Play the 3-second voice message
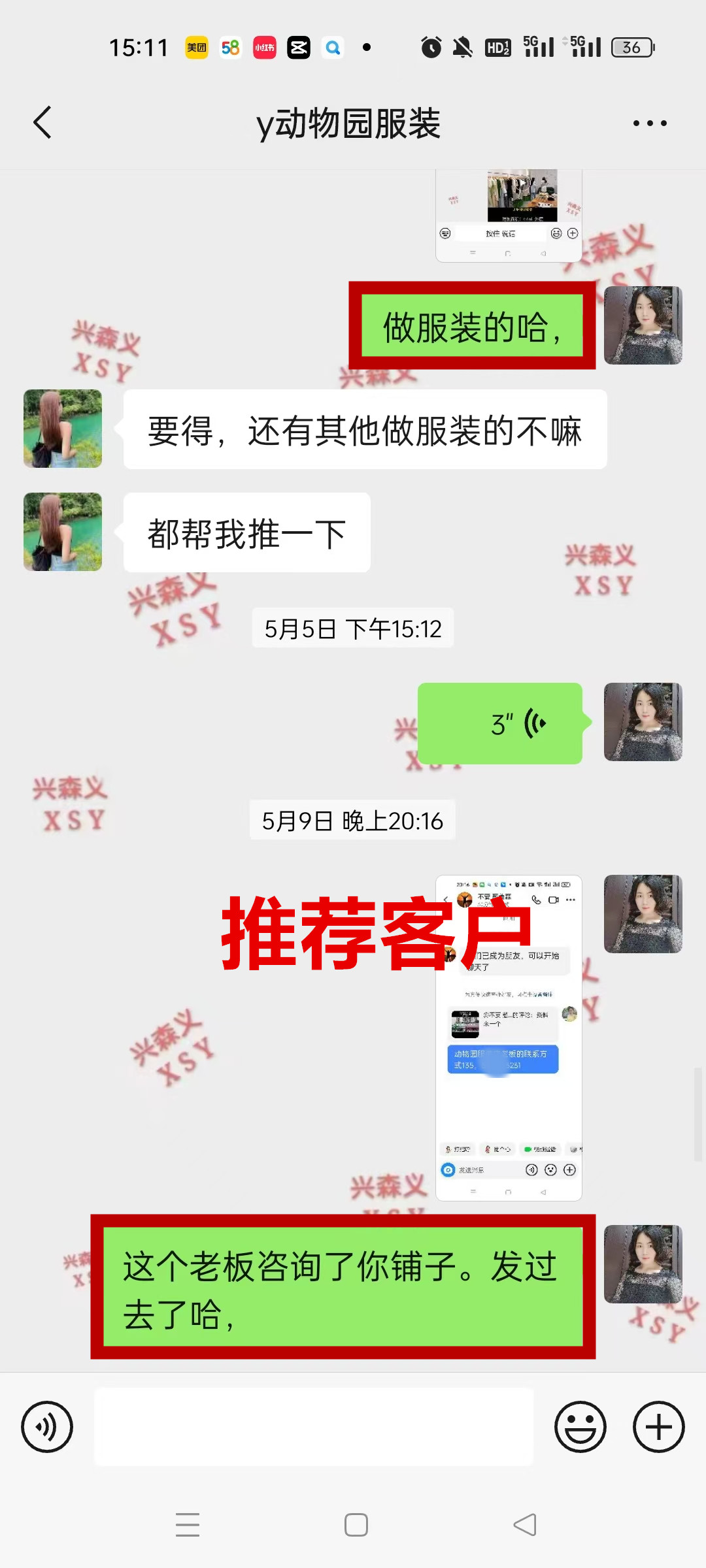Viewport: 706px width, 1568px height. click(500, 723)
